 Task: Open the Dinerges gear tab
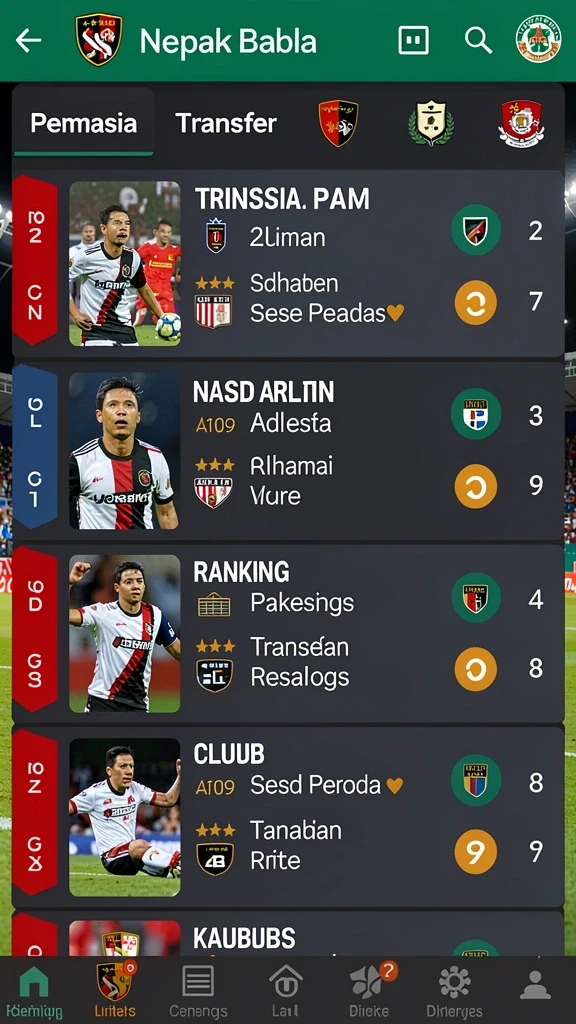point(455,990)
